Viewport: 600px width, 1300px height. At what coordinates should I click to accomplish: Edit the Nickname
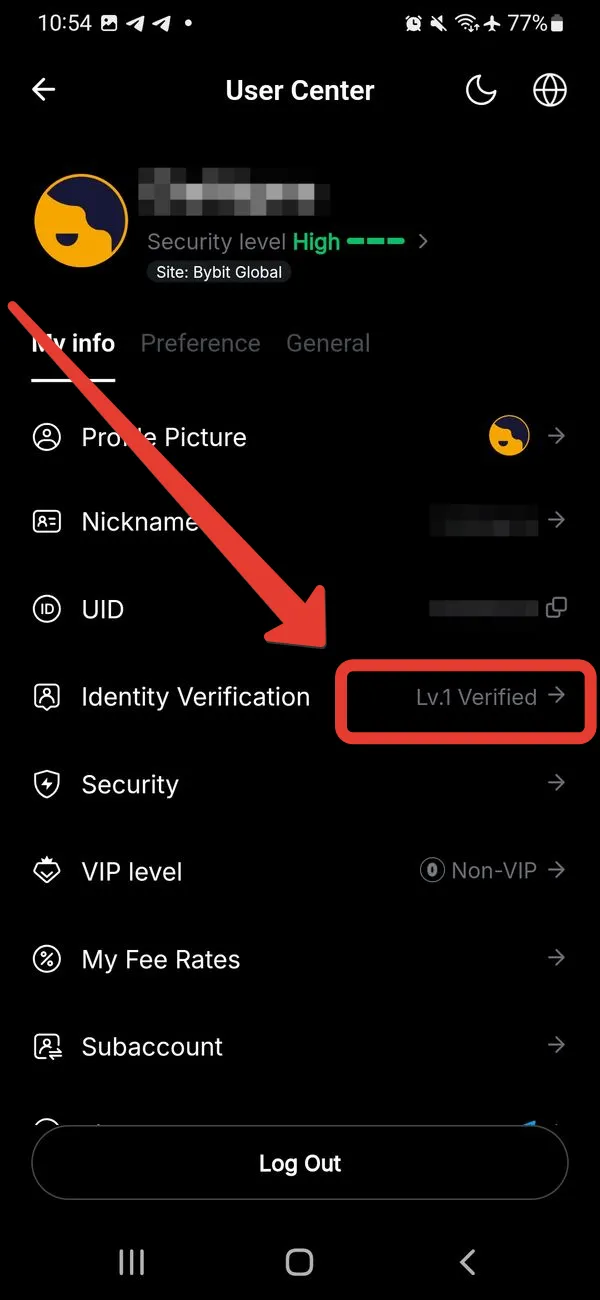pos(300,522)
